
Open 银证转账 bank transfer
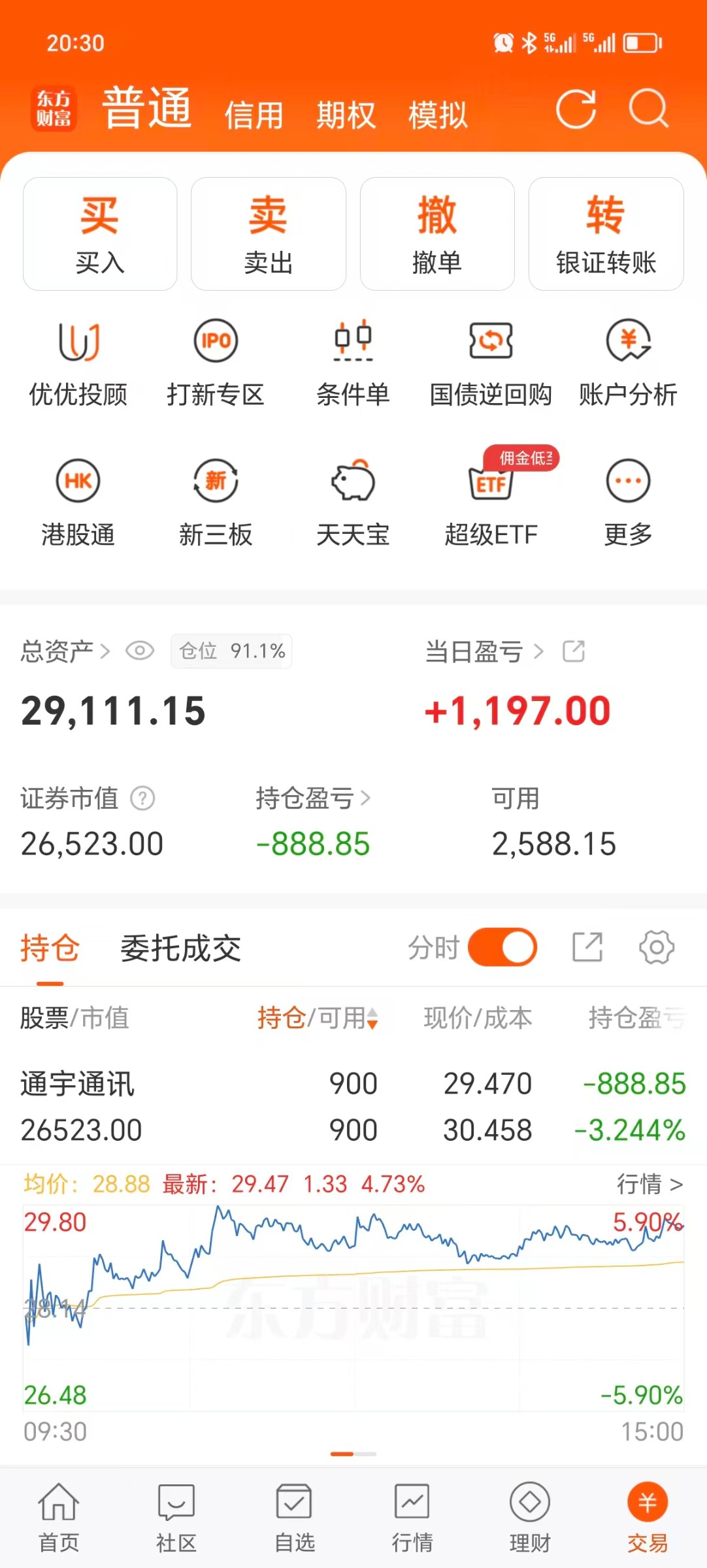[606, 234]
